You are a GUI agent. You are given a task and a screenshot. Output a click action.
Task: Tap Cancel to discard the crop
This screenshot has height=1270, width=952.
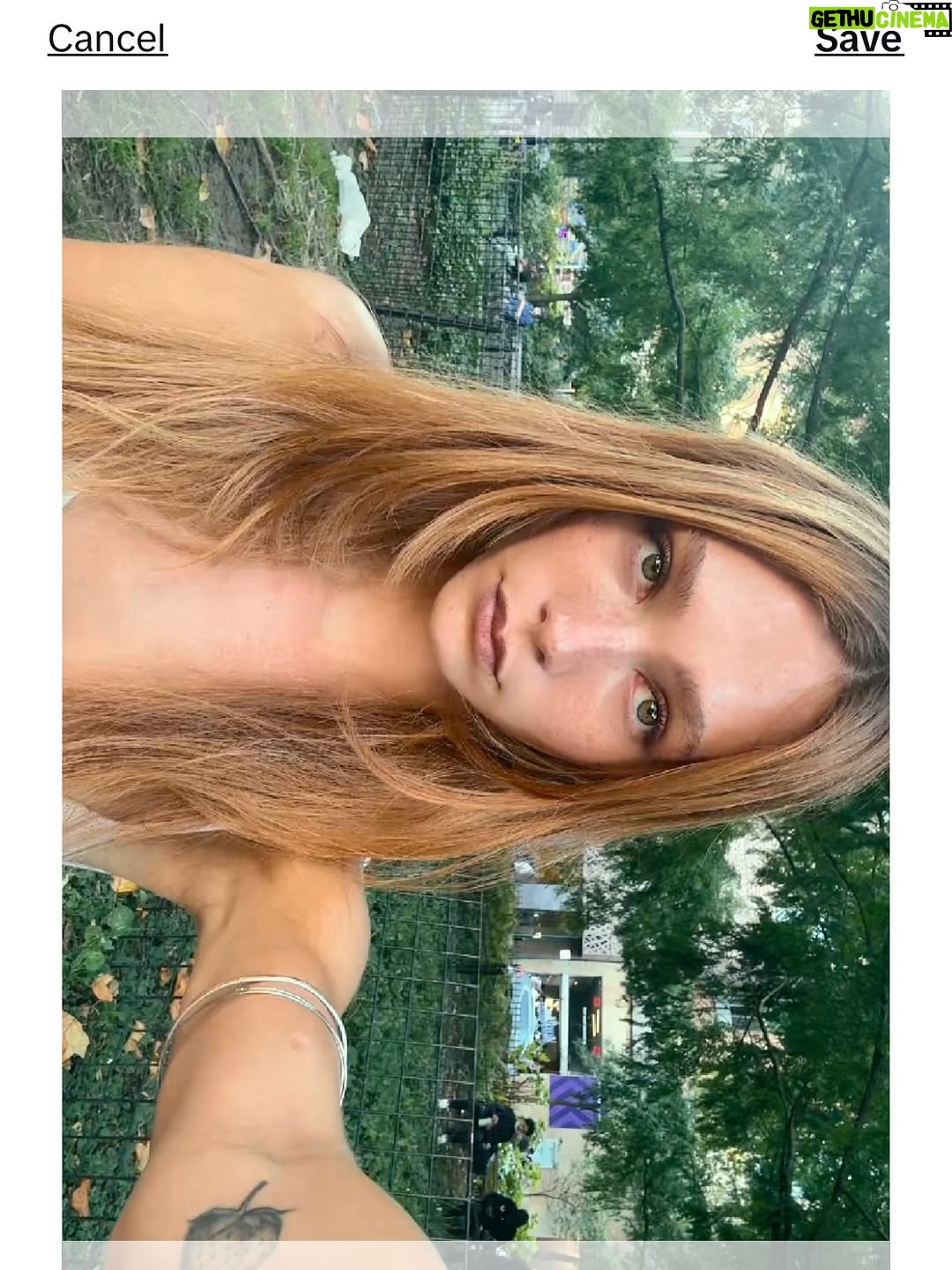click(x=107, y=39)
